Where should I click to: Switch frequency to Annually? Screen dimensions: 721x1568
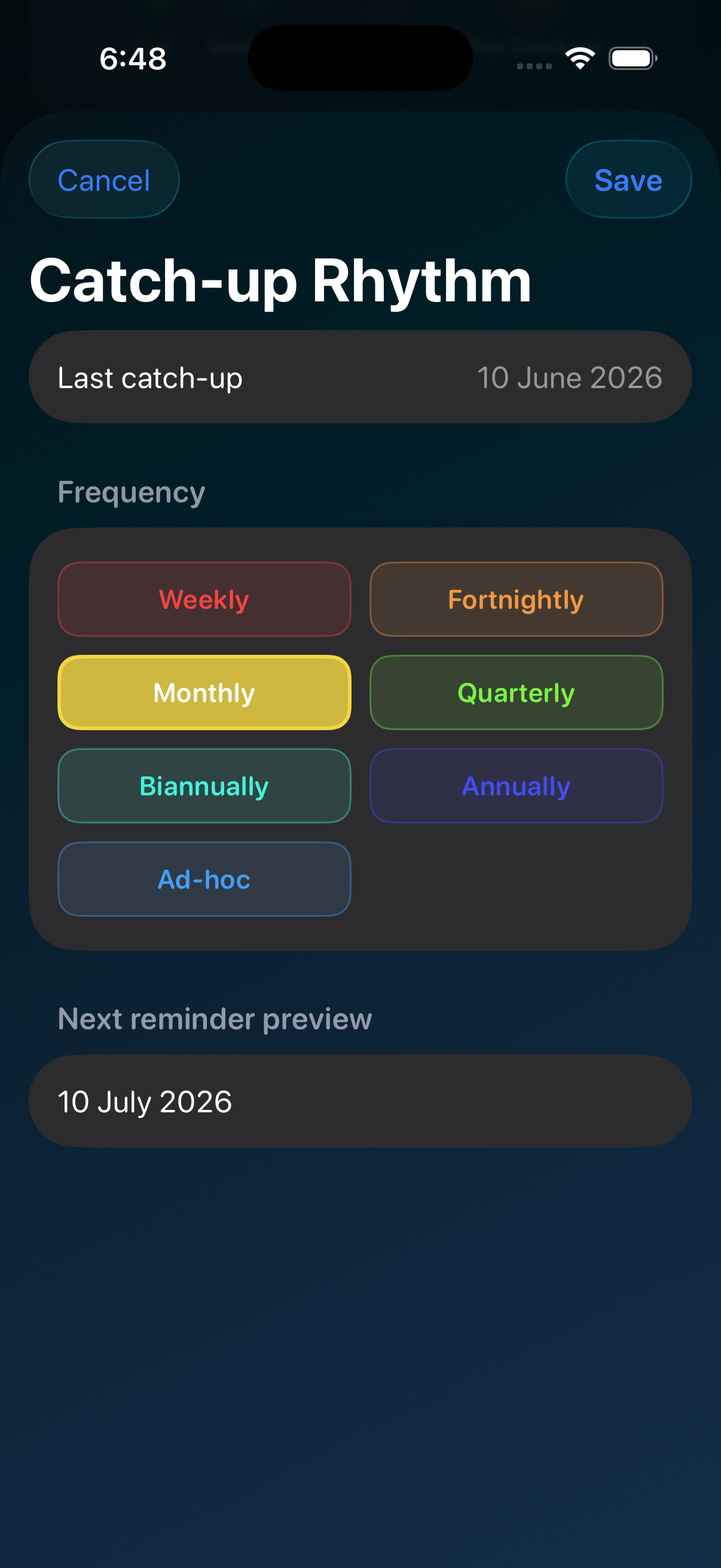click(x=516, y=786)
